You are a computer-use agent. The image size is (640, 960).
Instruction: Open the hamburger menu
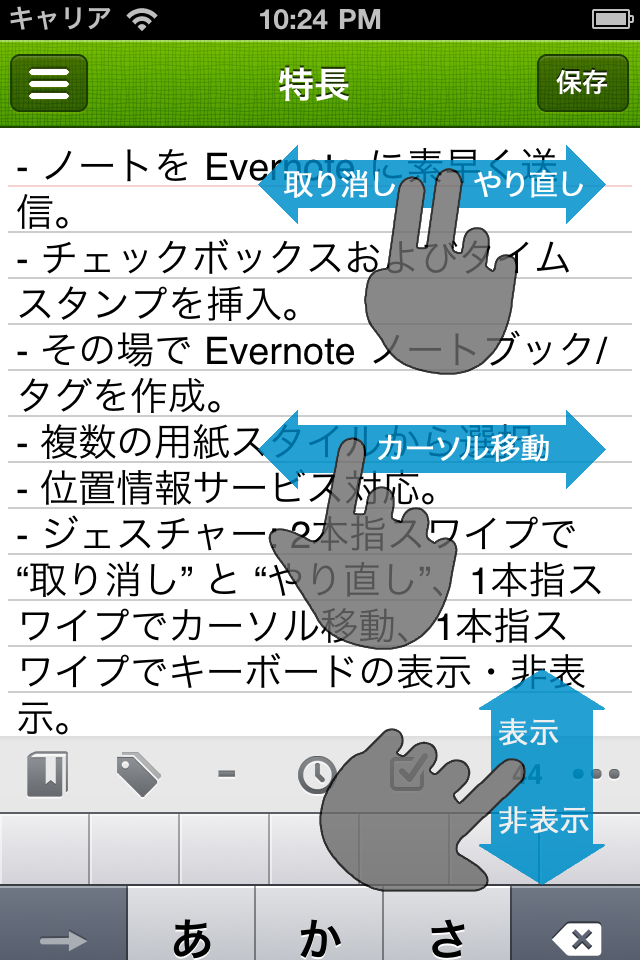coord(49,83)
